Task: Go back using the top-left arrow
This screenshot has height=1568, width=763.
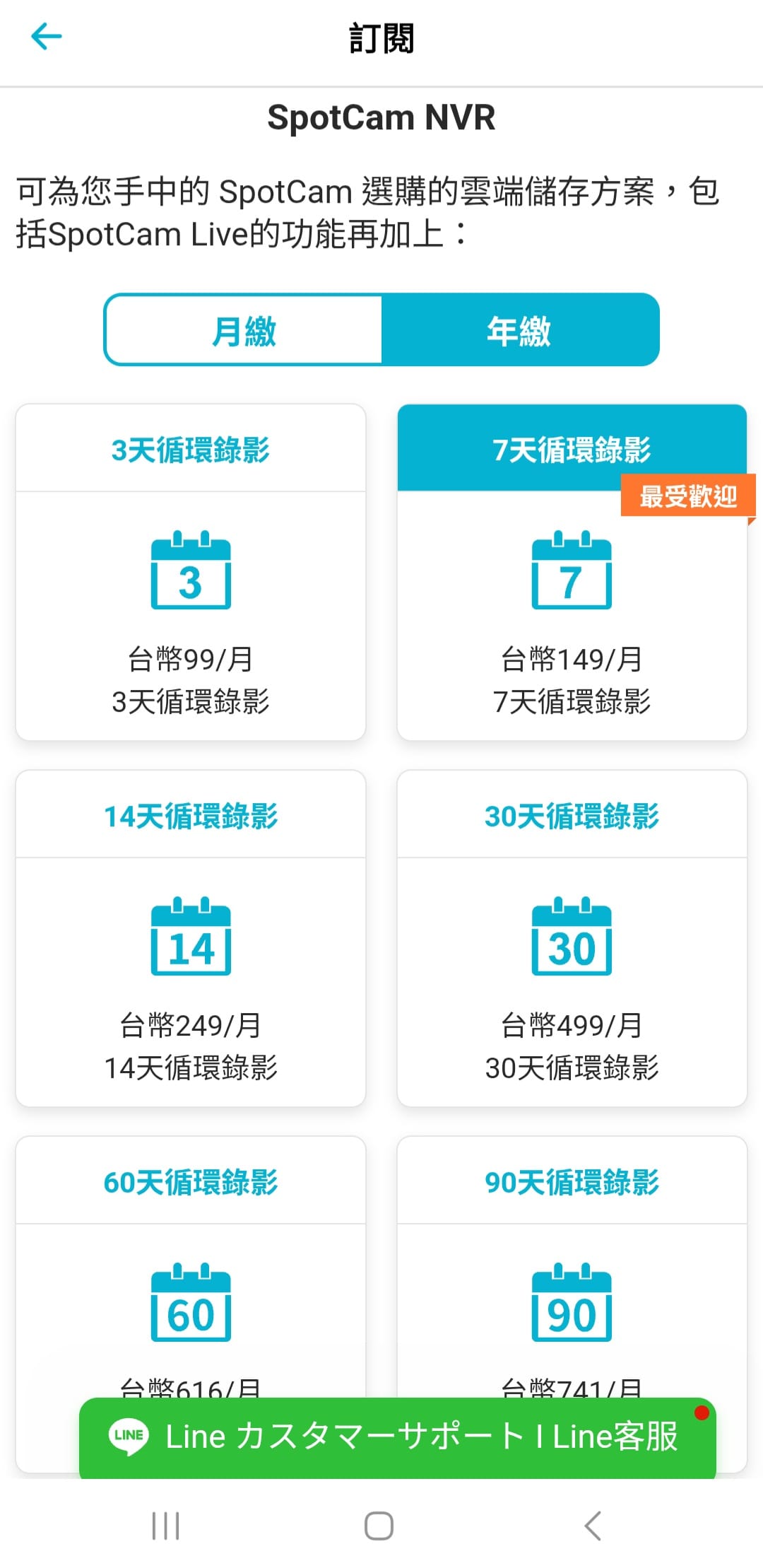Action: [47, 37]
